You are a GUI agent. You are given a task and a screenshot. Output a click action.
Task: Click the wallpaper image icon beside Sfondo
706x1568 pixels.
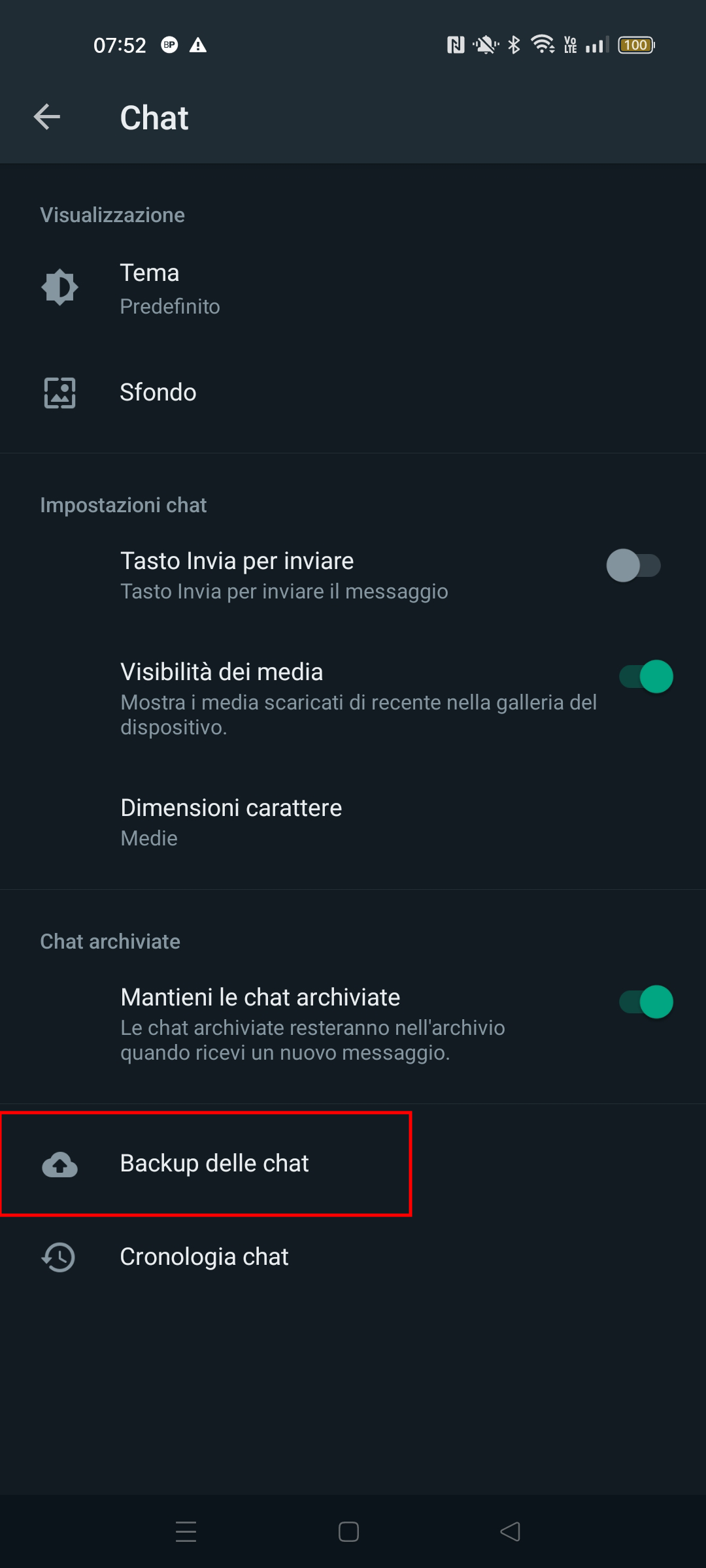point(59,393)
